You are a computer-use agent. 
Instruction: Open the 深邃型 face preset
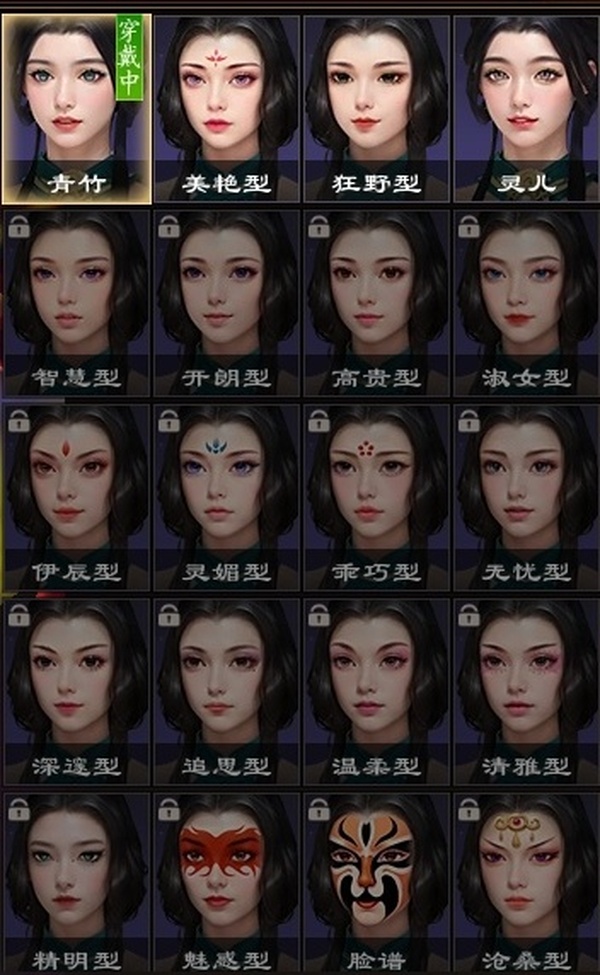pyautogui.click(x=76, y=688)
